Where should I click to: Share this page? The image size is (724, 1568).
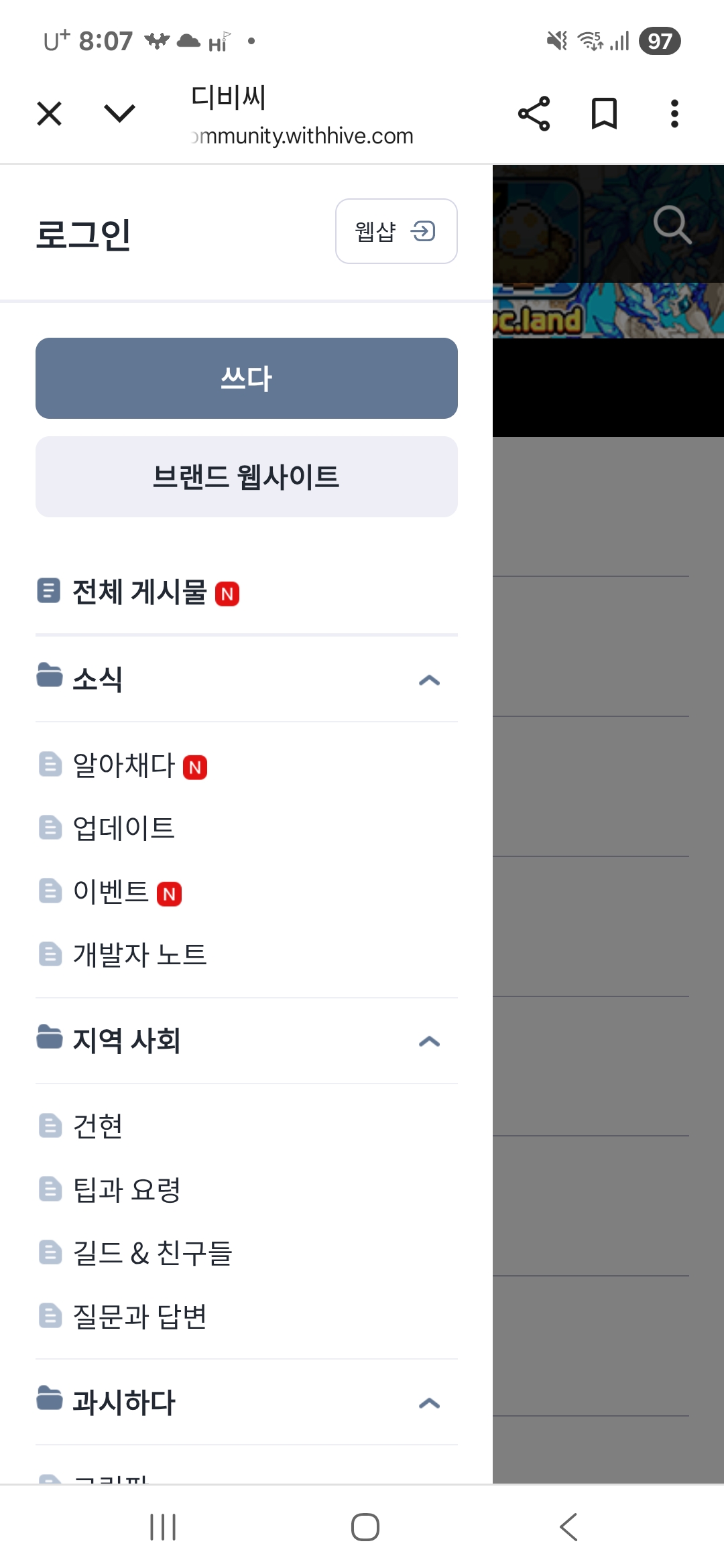point(534,113)
